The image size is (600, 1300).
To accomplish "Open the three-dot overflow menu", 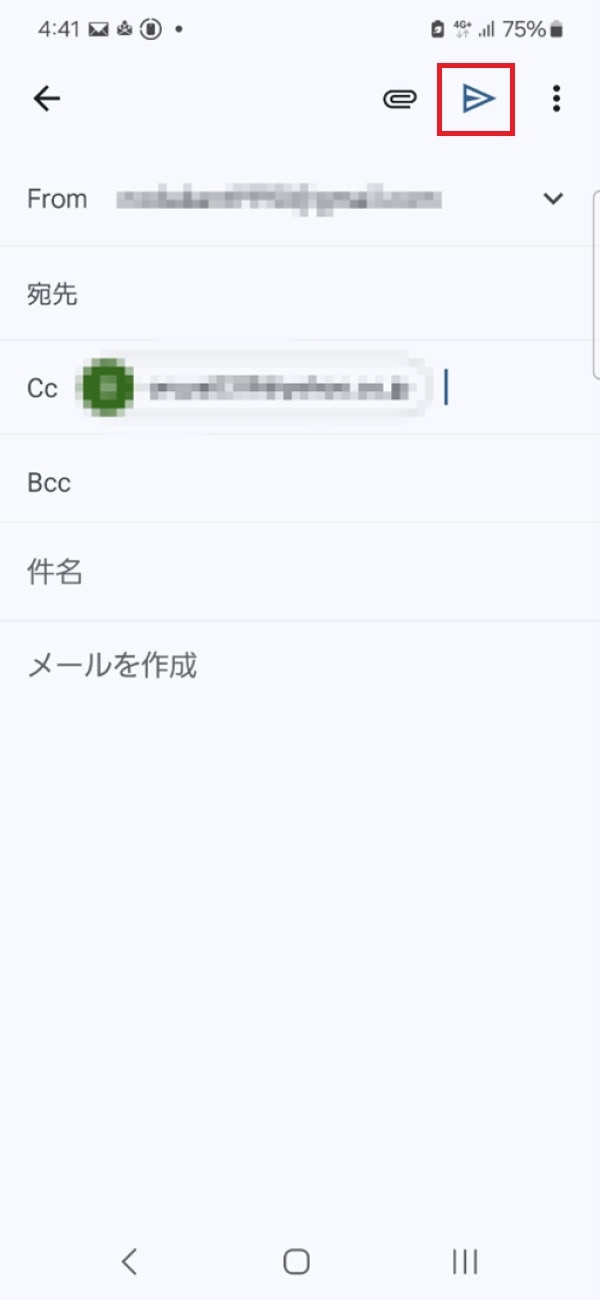I will point(556,98).
